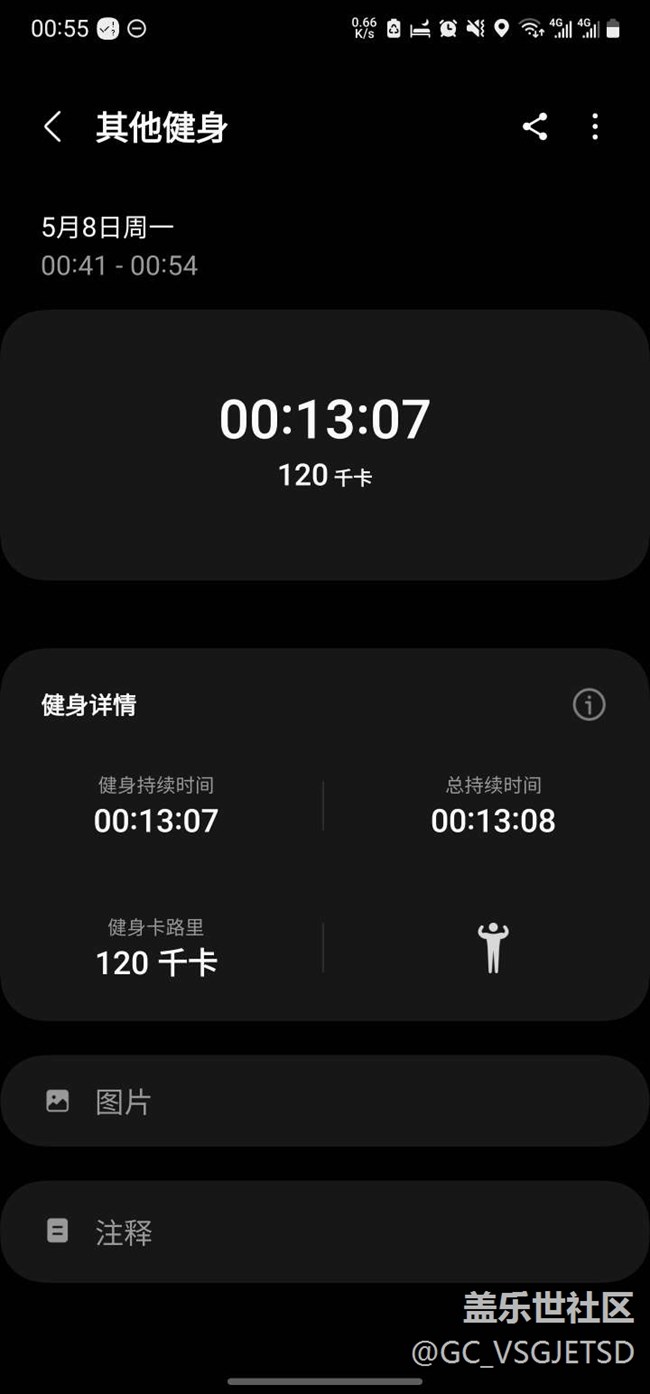Open the 注释 row
This screenshot has width=650, height=1394.
click(x=325, y=1231)
